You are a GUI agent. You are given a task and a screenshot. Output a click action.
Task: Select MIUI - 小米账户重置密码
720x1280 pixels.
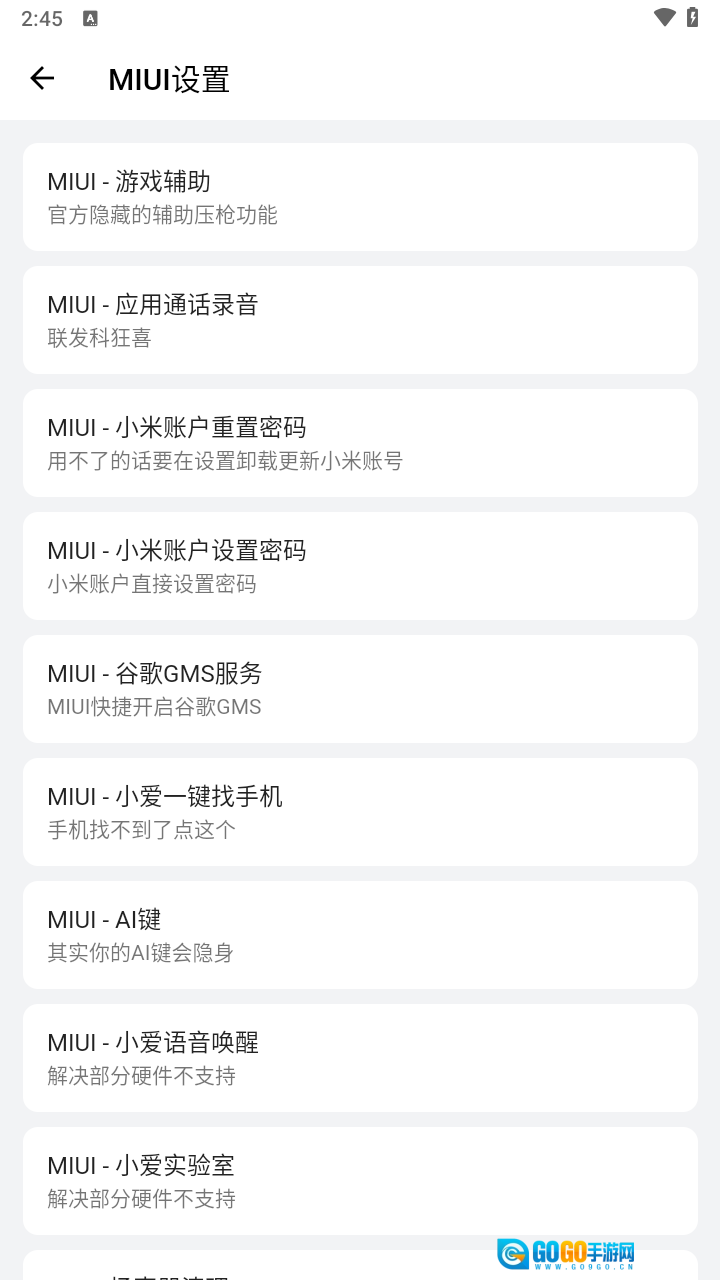(360, 442)
